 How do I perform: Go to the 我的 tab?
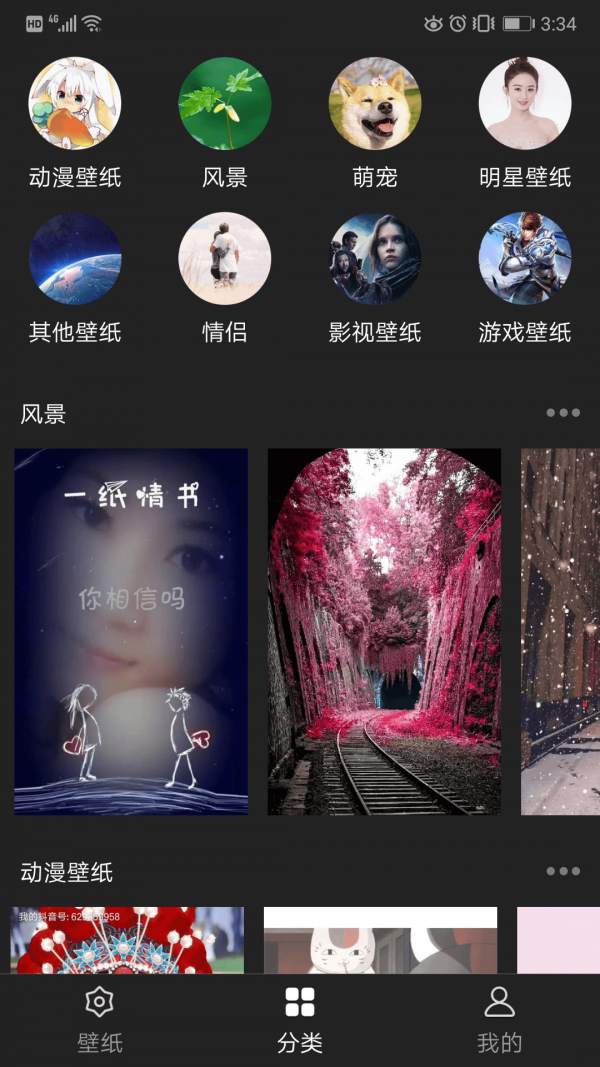[x=499, y=1018]
